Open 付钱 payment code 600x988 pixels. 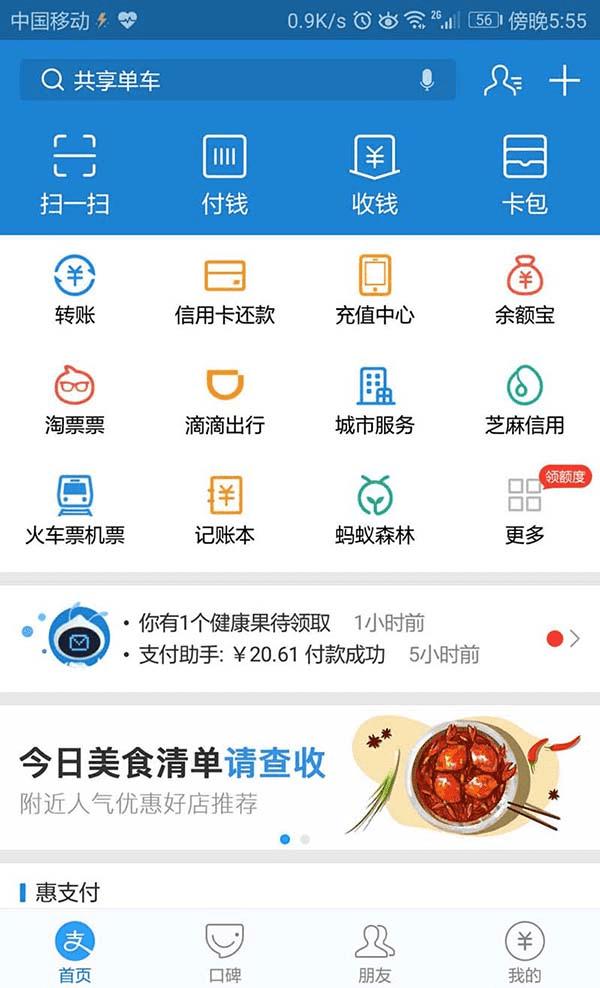pos(225,175)
